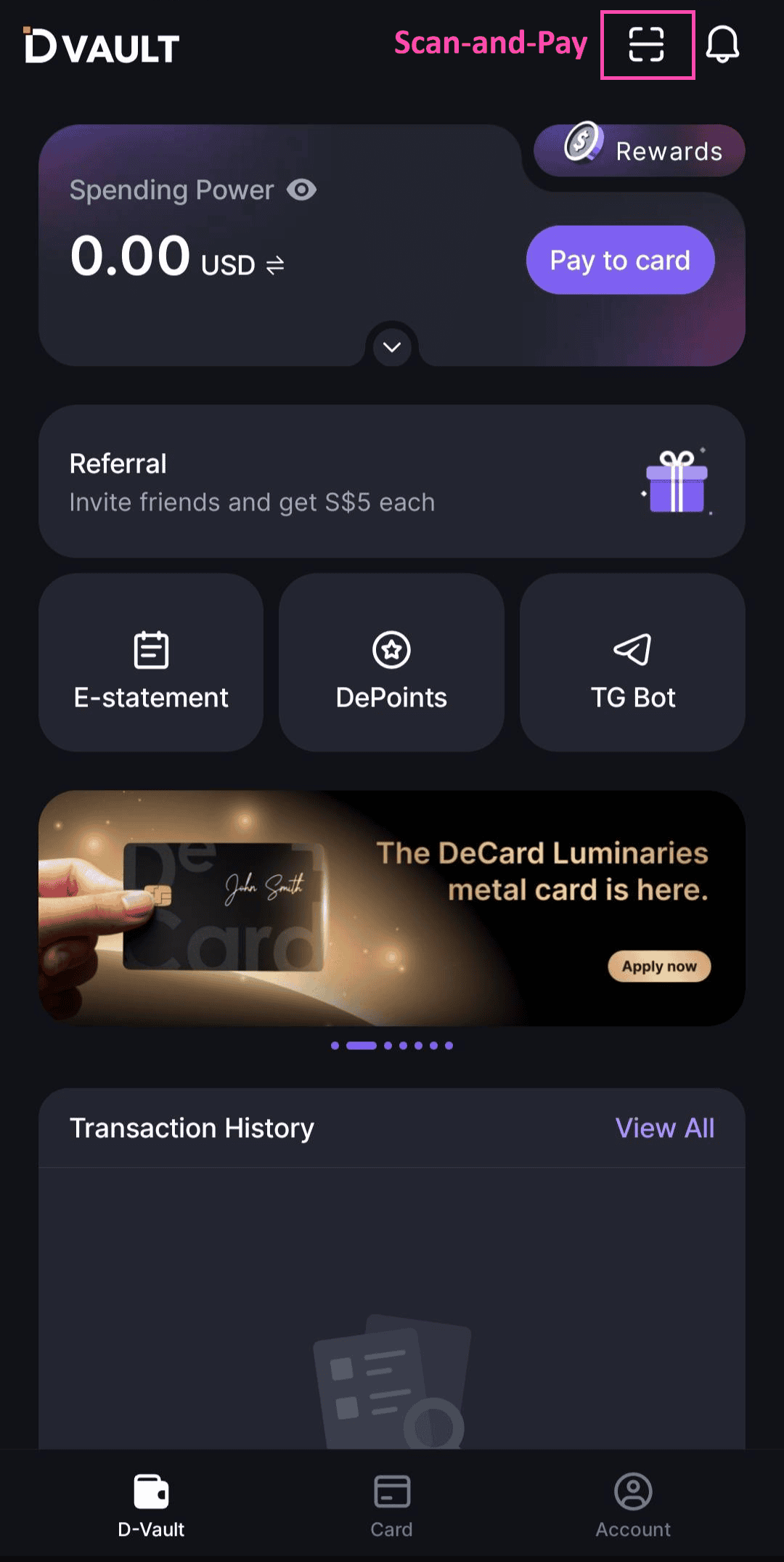Viewport: 784px width, 1562px height.
Task: Open E-statement
Action: (x=151, y=662)
